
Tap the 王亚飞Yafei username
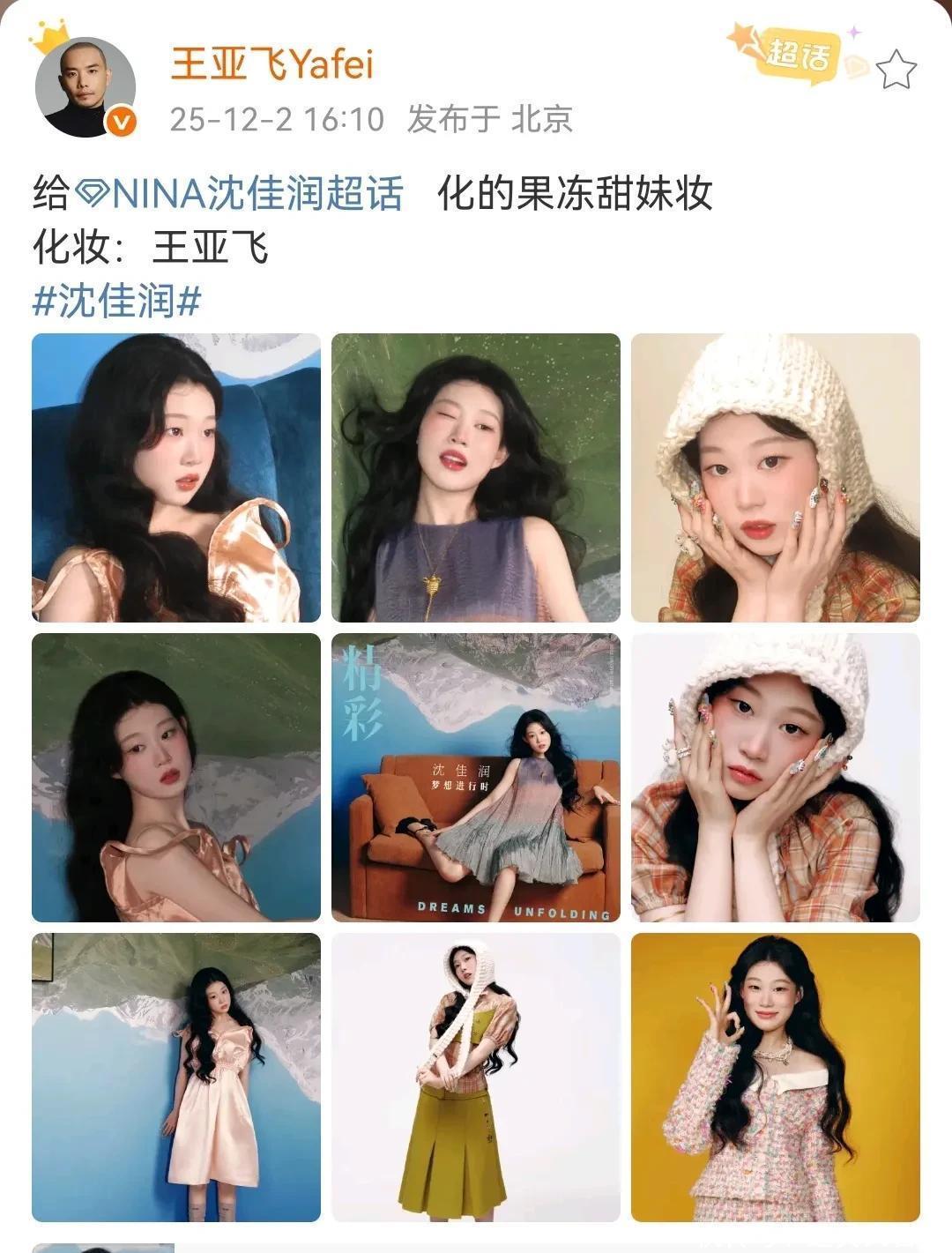coord(271,65)
